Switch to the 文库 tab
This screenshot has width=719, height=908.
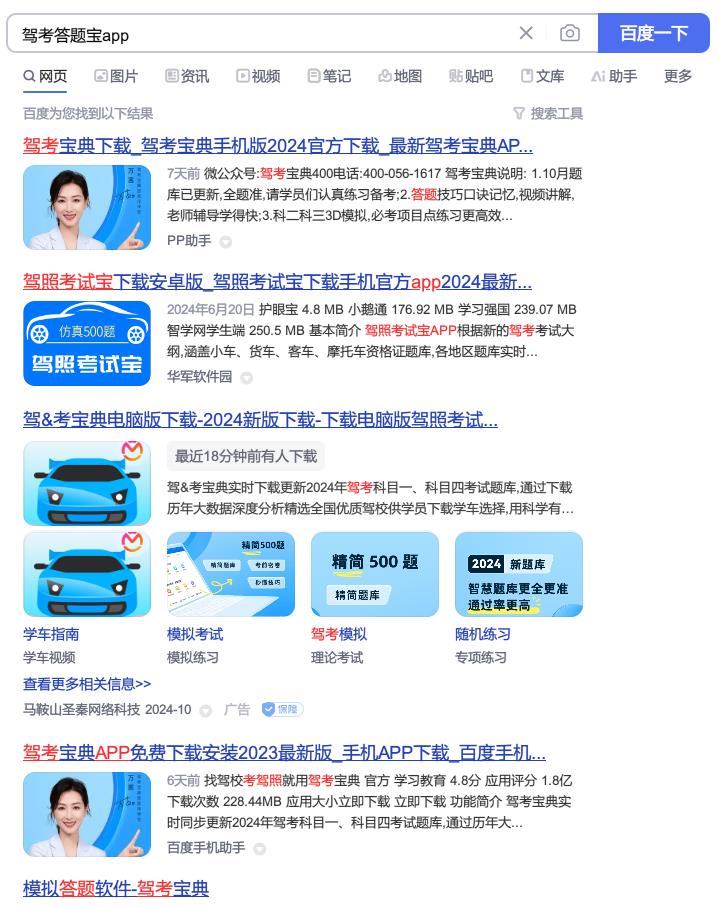[x=542, y=76]
